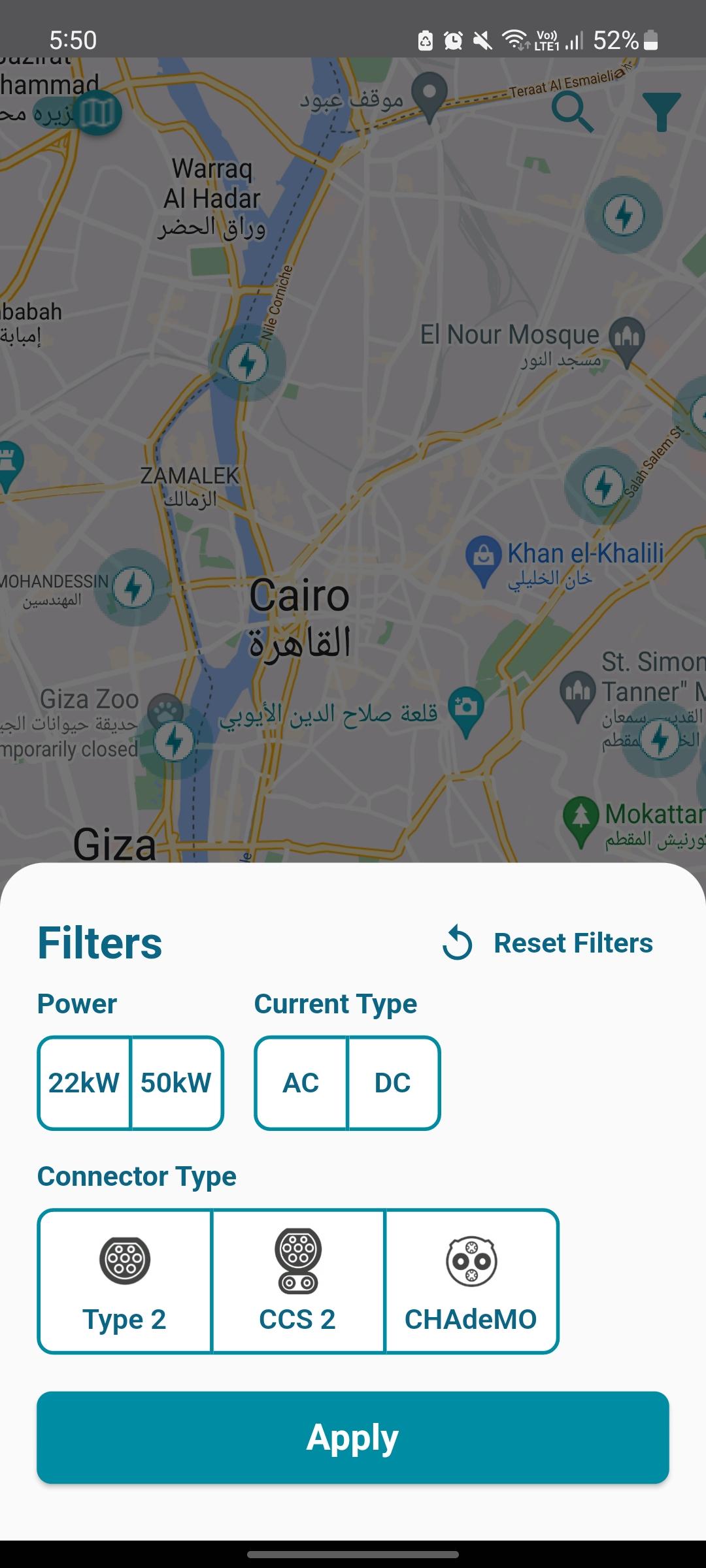This screenshot has height=1568, width=706.
Task: Select the 22kW power filter
Action: tap(84, 1083)
